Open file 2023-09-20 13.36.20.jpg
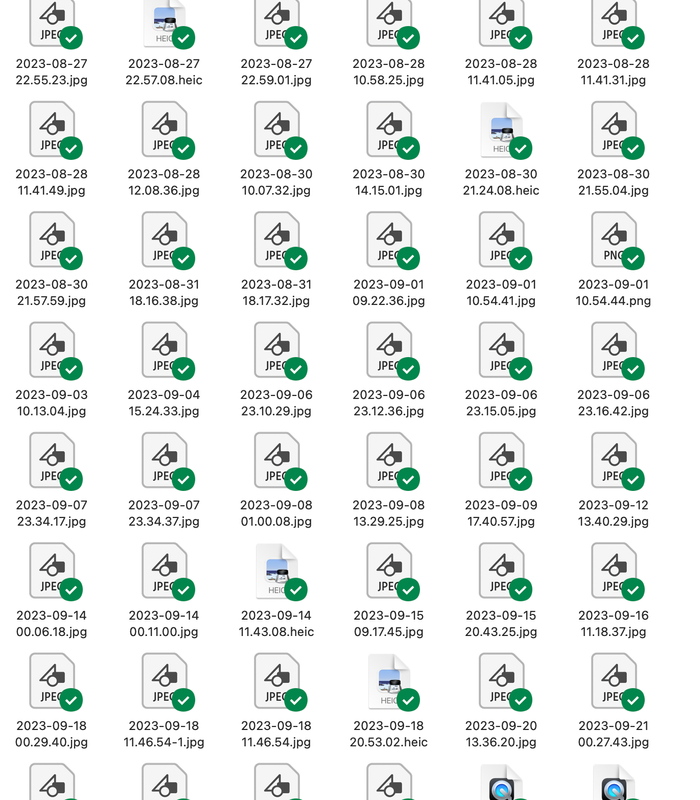 coord(501,682)
